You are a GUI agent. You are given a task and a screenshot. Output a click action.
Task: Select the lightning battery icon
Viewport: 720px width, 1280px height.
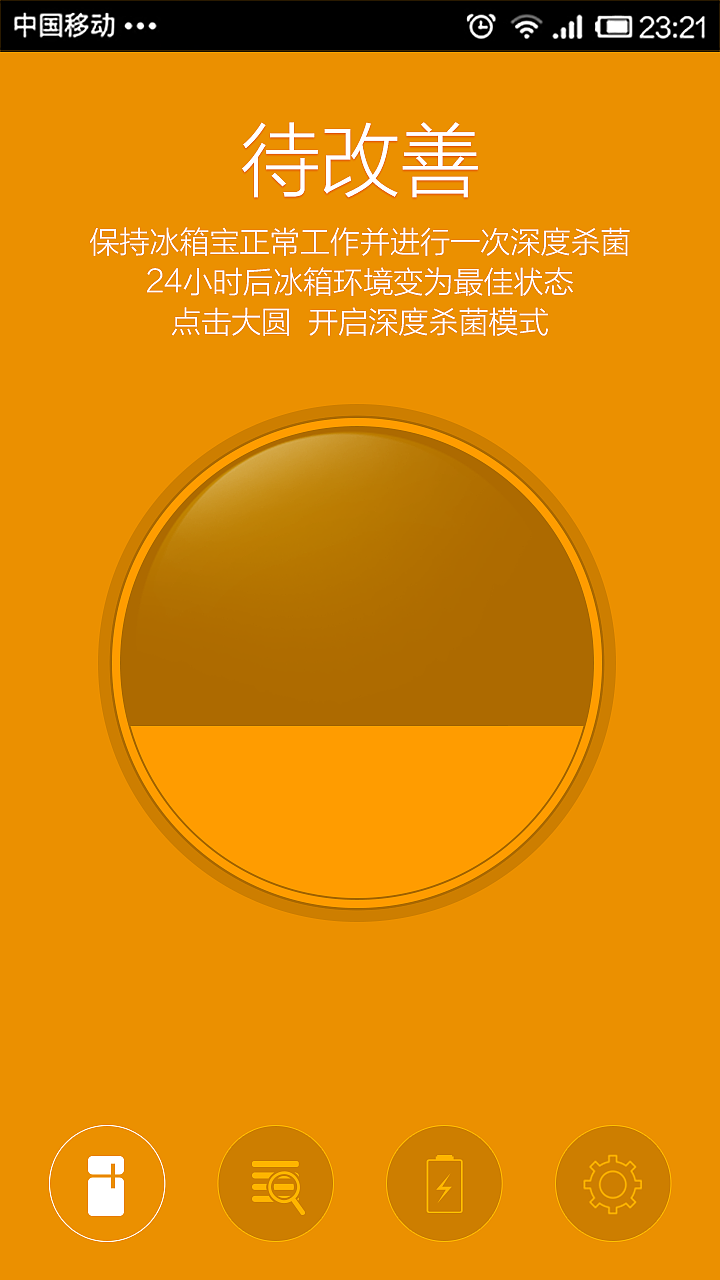[444, 1182]
